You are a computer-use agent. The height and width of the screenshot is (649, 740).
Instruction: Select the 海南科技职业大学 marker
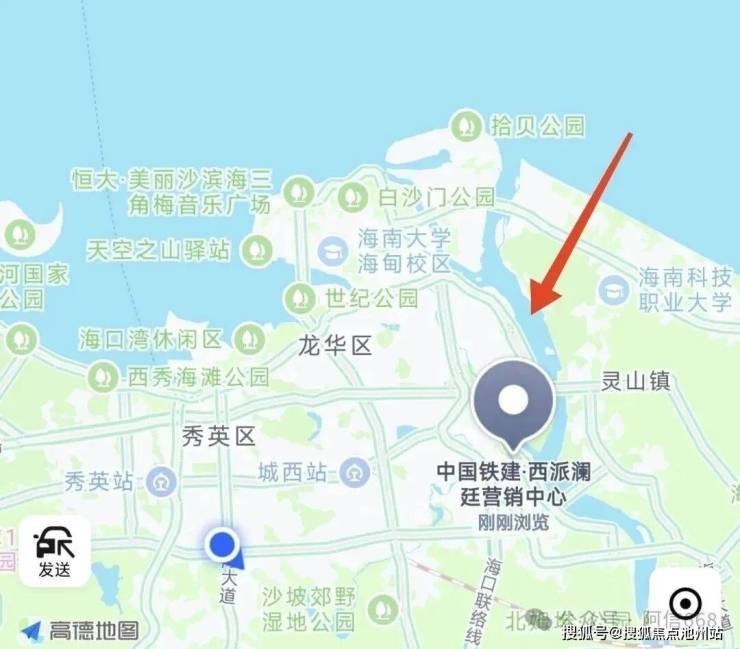pyautogui.click(x=613, y=290)
